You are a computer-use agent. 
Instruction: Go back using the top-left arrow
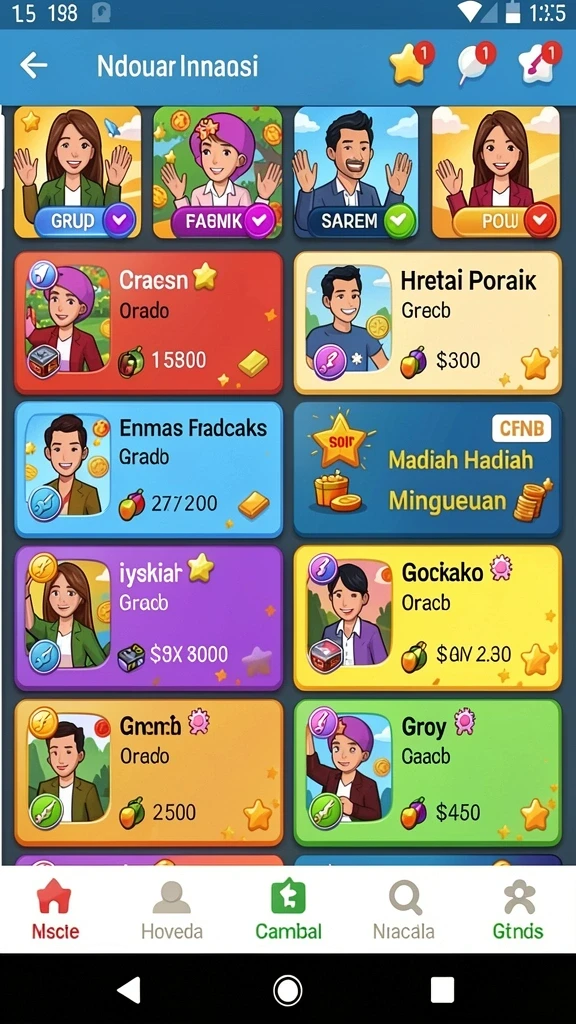coord(33,65)
